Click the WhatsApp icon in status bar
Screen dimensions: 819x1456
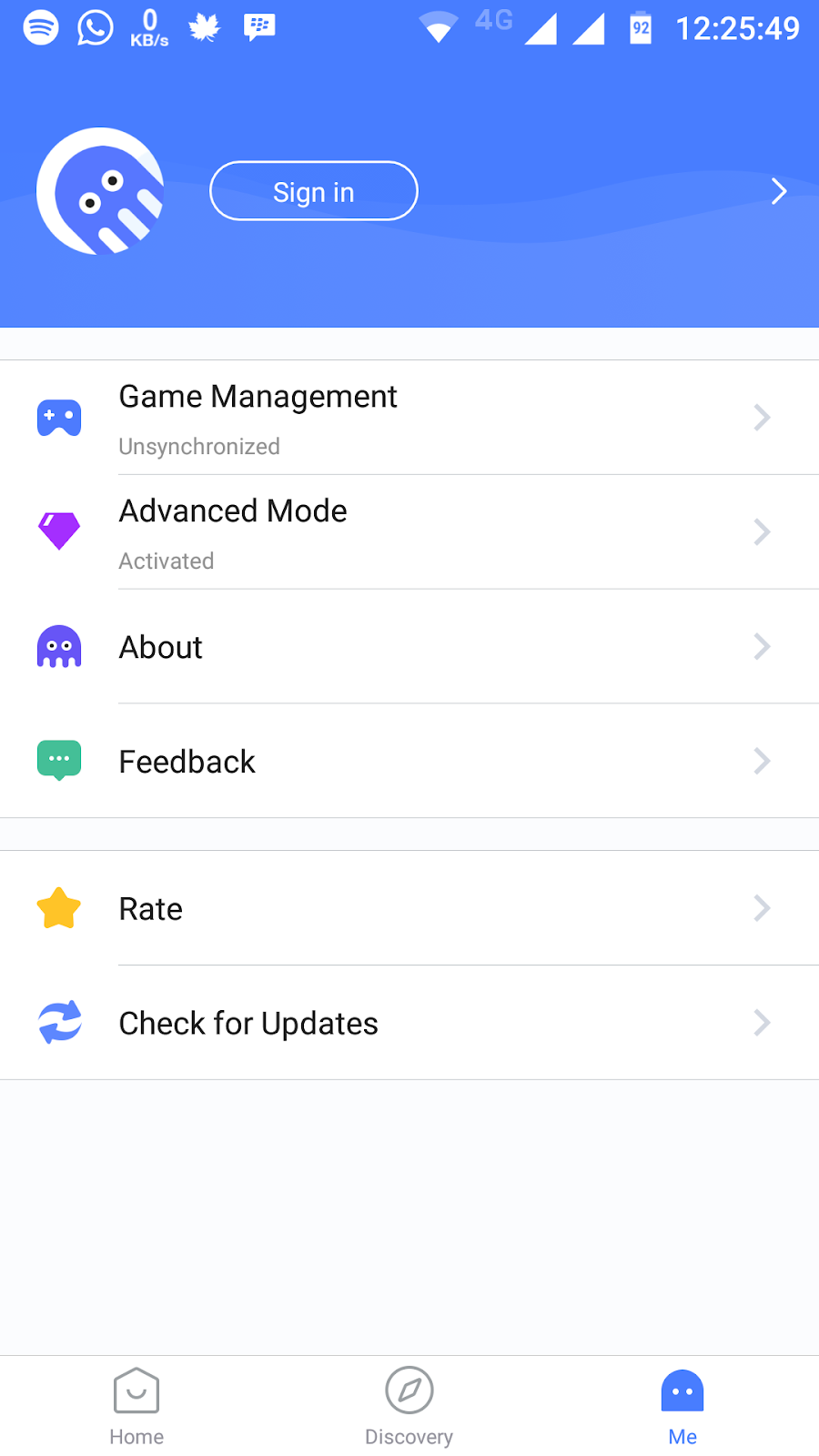(x=95, y=27)
